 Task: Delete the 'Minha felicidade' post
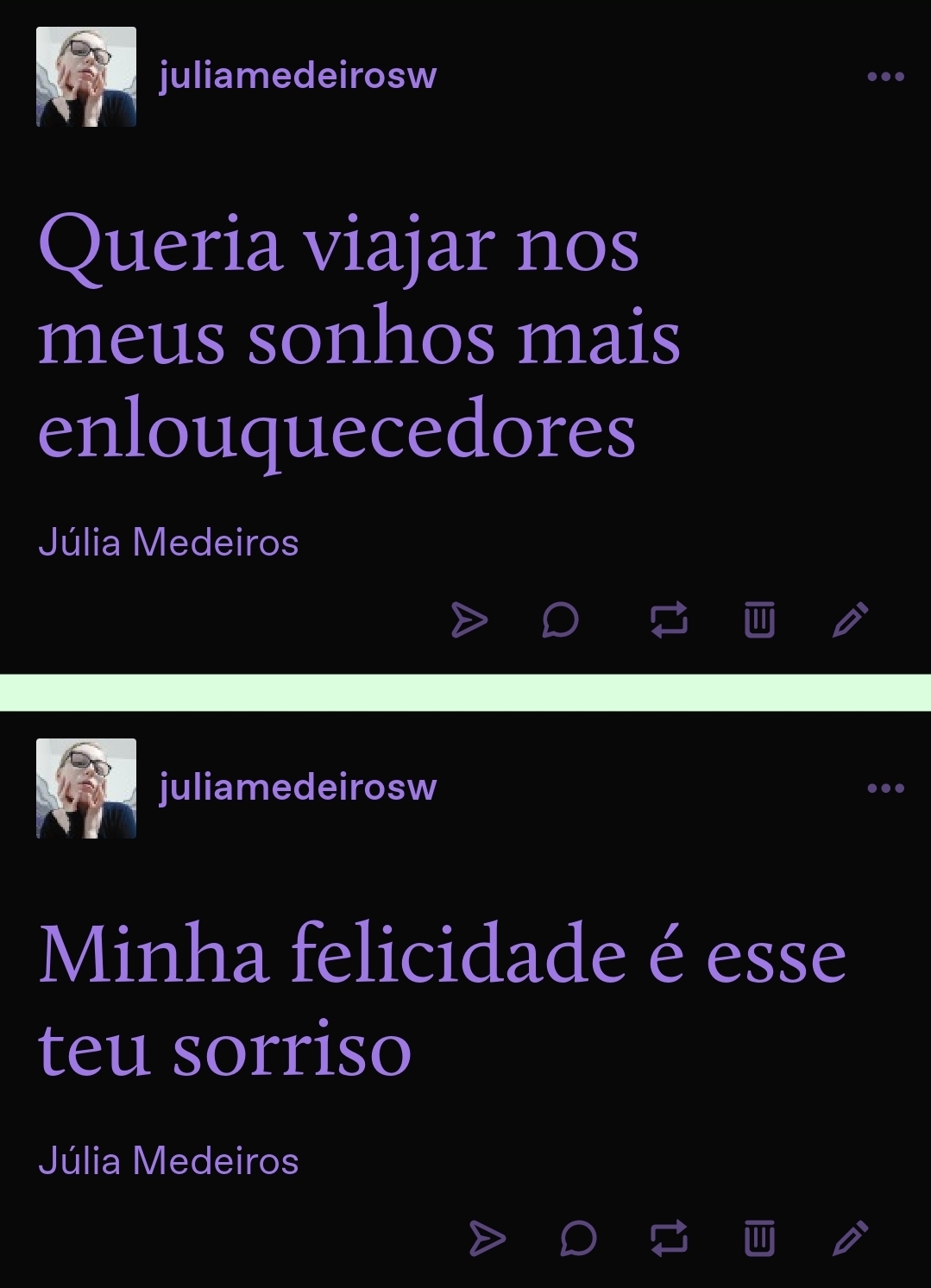point(759,1239)
